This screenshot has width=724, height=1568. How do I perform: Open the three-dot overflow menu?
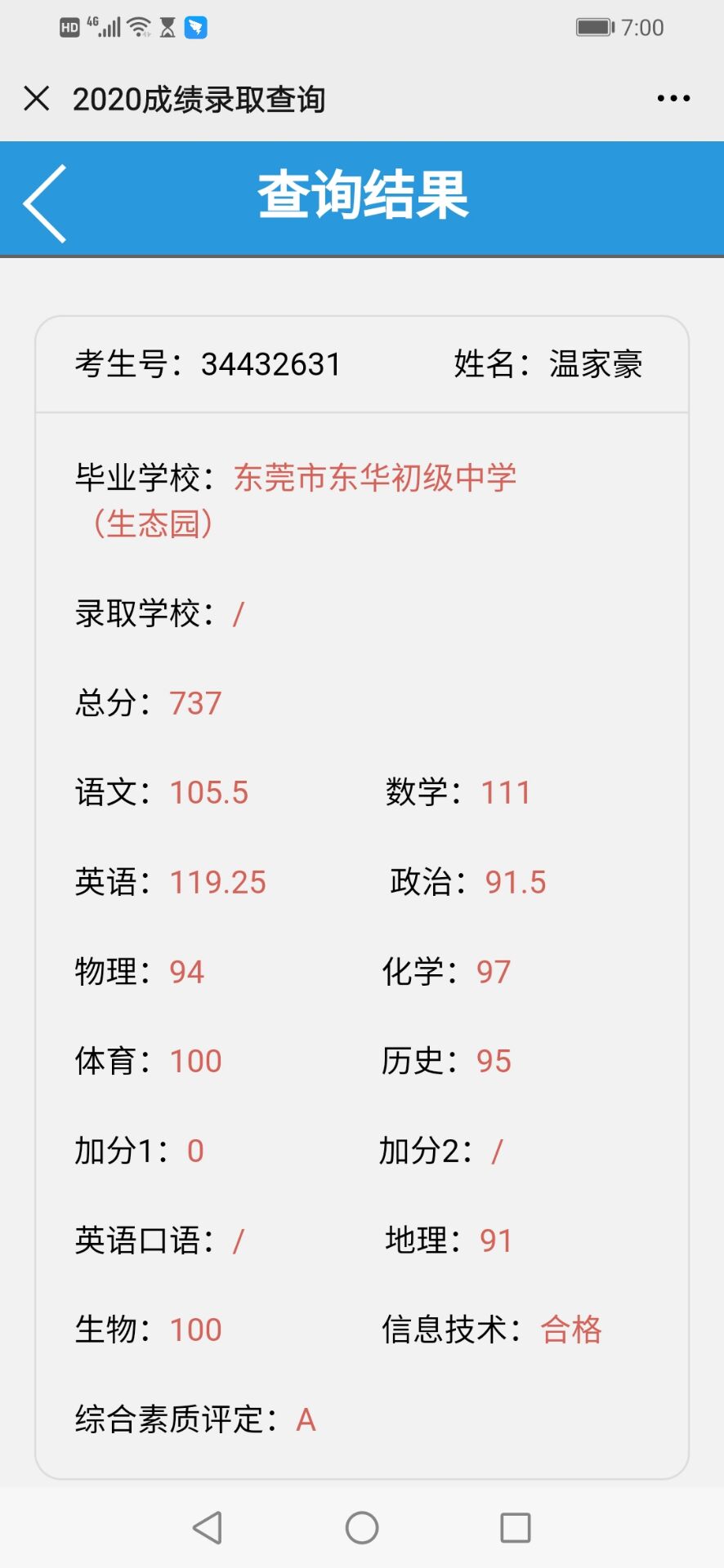673,99
